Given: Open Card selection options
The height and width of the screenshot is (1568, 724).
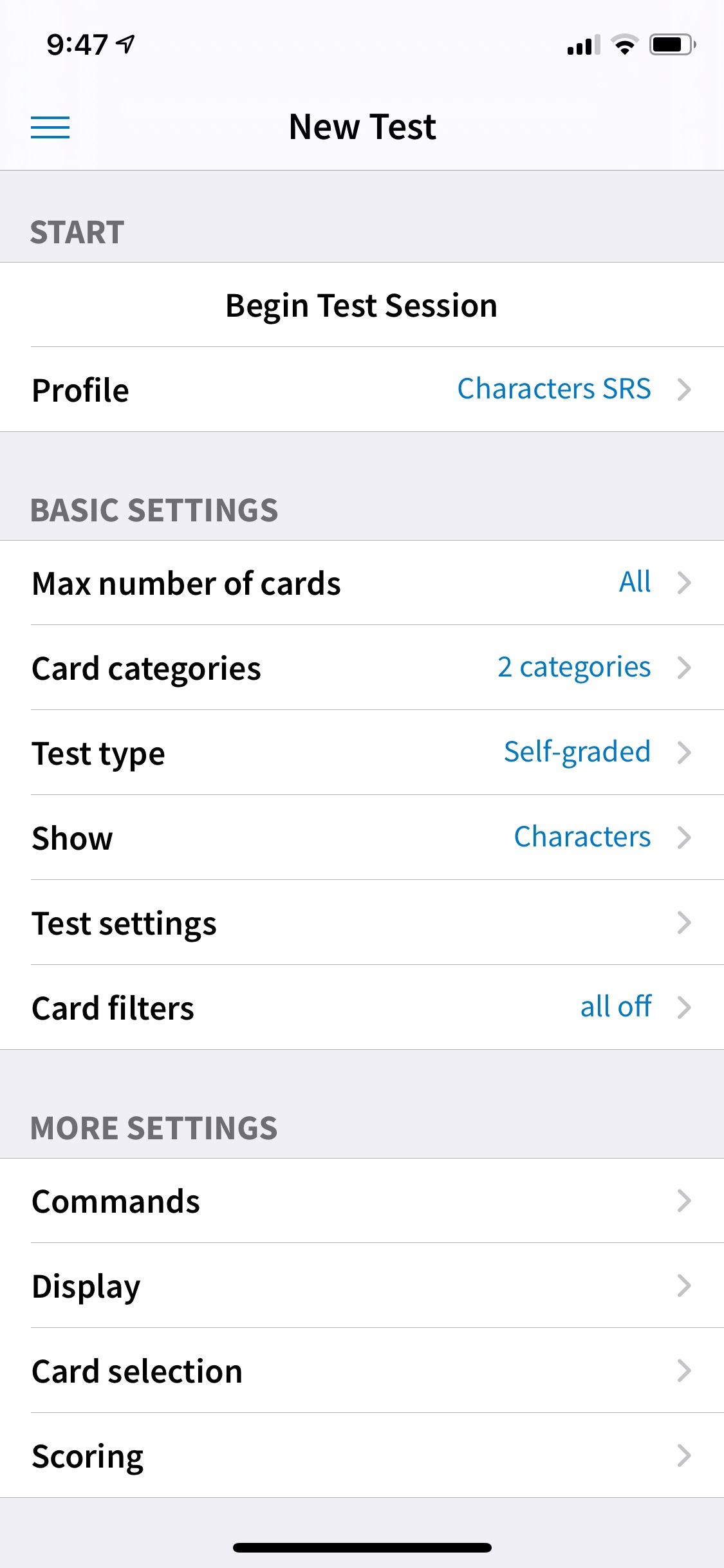Looking at the screenshot, I should (362, 1370).
